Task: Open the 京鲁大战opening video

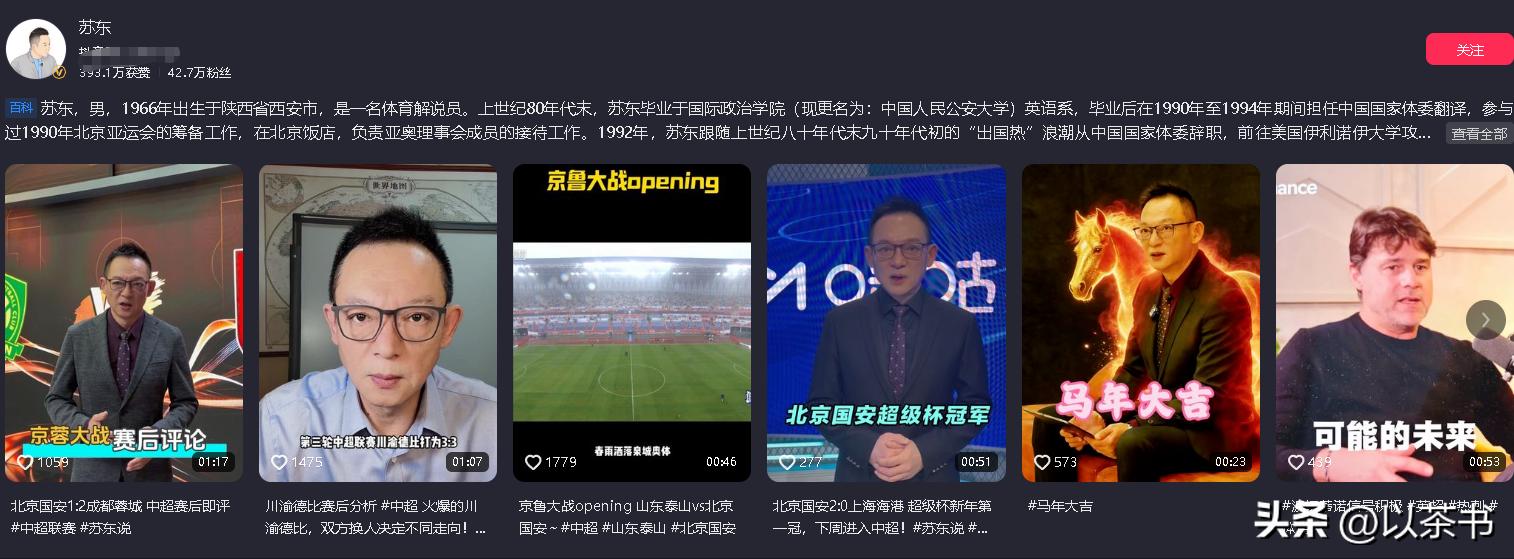Action: pyautogui.click(x=632, y=322)
